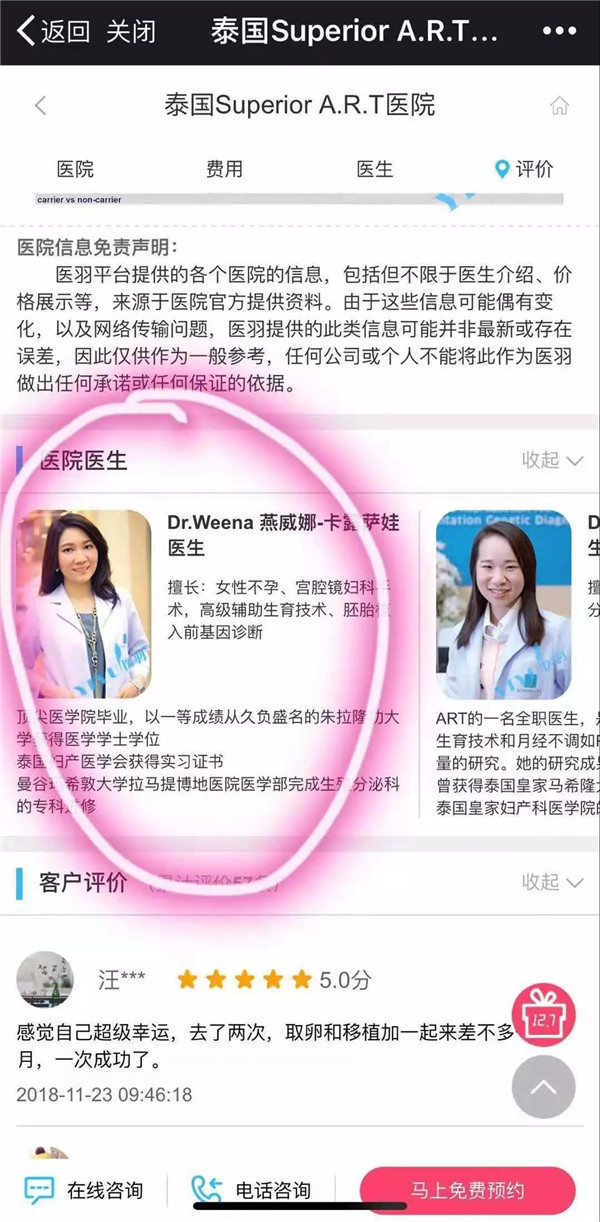Viewport: 600px width, 1222px height.
Task: Tap 马上免费预约 to book for free
Action: (x=467, y=1190)
